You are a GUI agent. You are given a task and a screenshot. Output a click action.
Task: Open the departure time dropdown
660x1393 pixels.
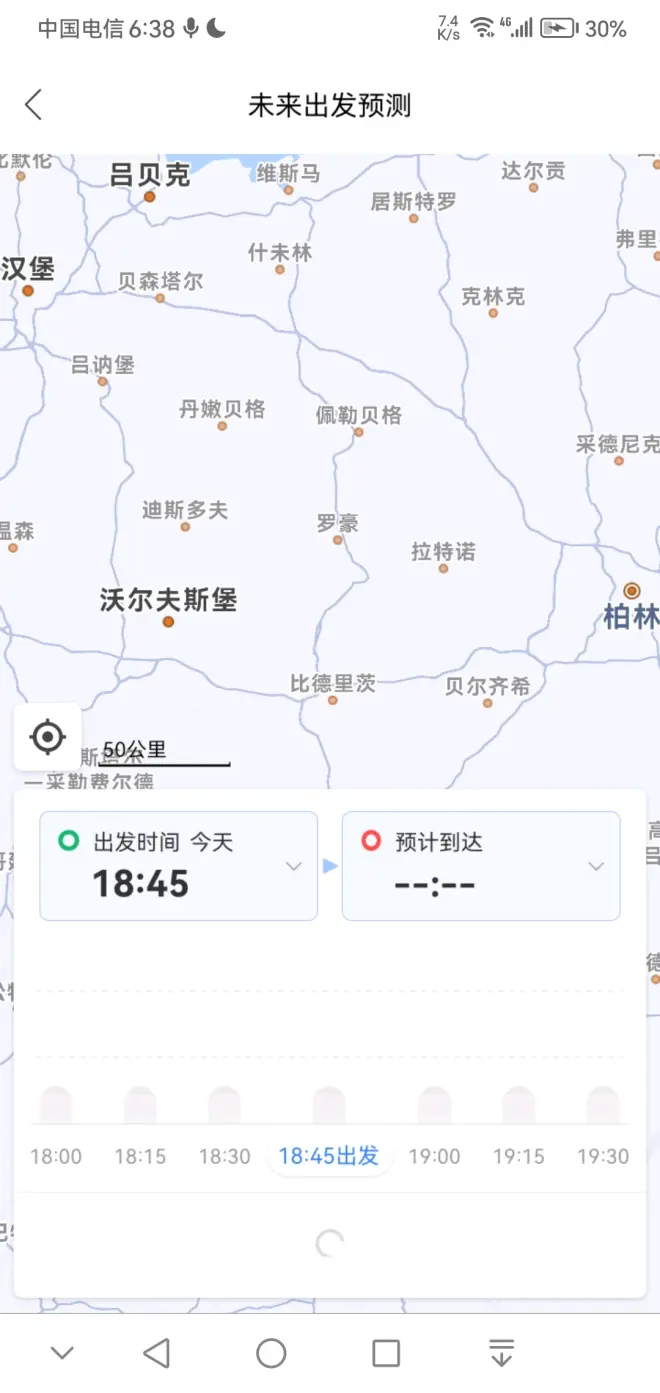pyautogui.click(x=178, y=866)
